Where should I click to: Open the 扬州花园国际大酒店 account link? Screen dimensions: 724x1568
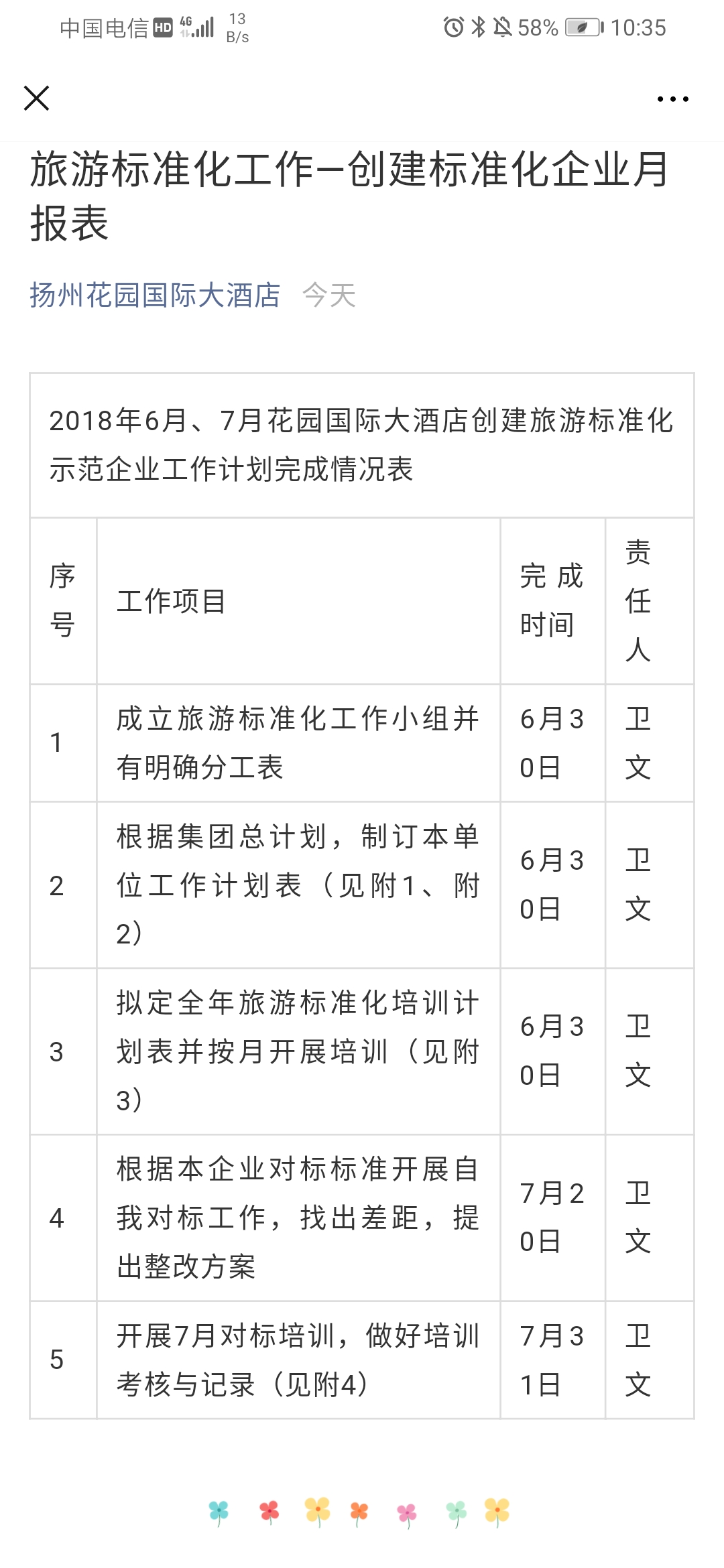155,295
